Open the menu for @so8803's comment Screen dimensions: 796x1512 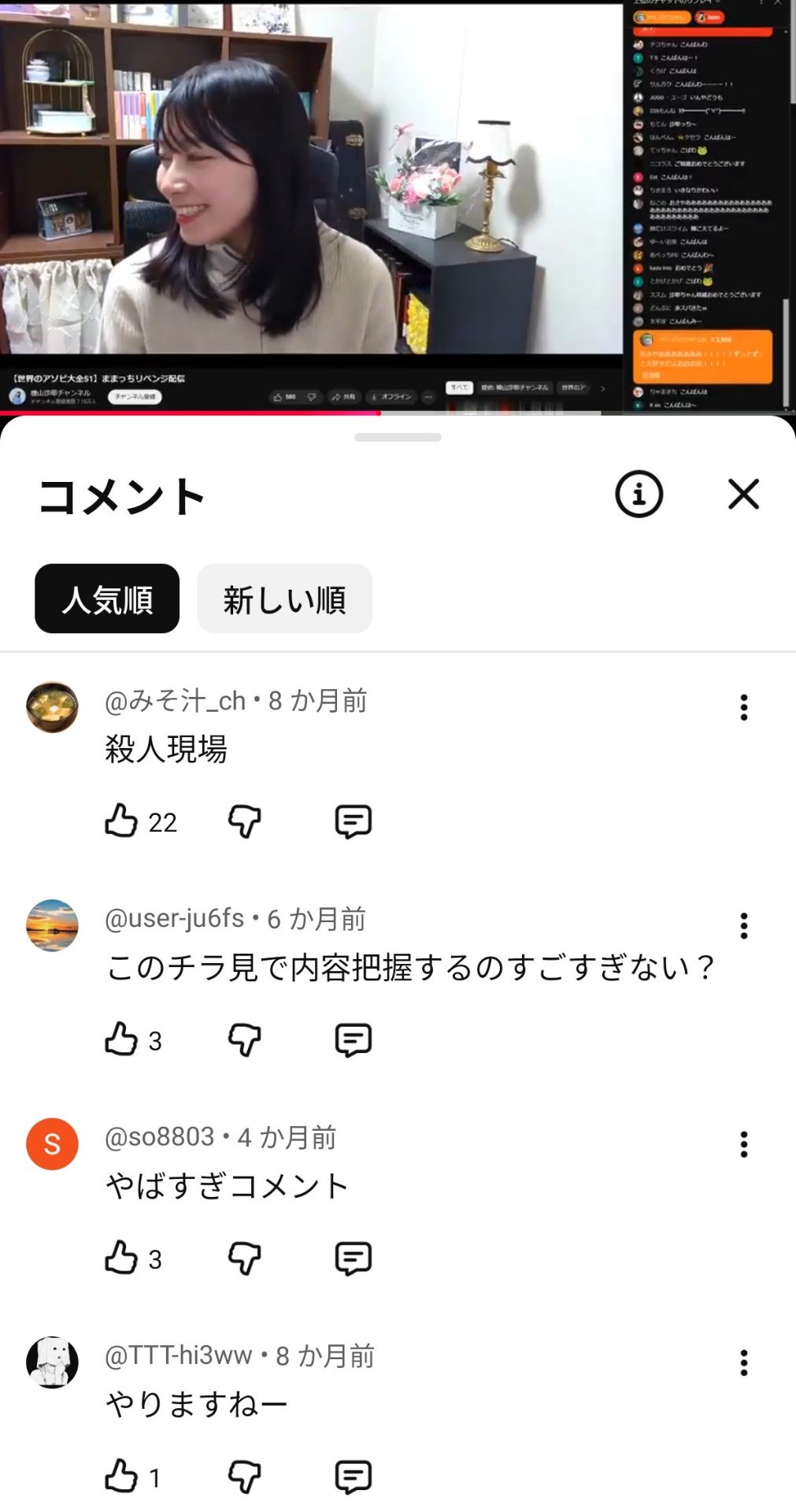[743, 1143]
